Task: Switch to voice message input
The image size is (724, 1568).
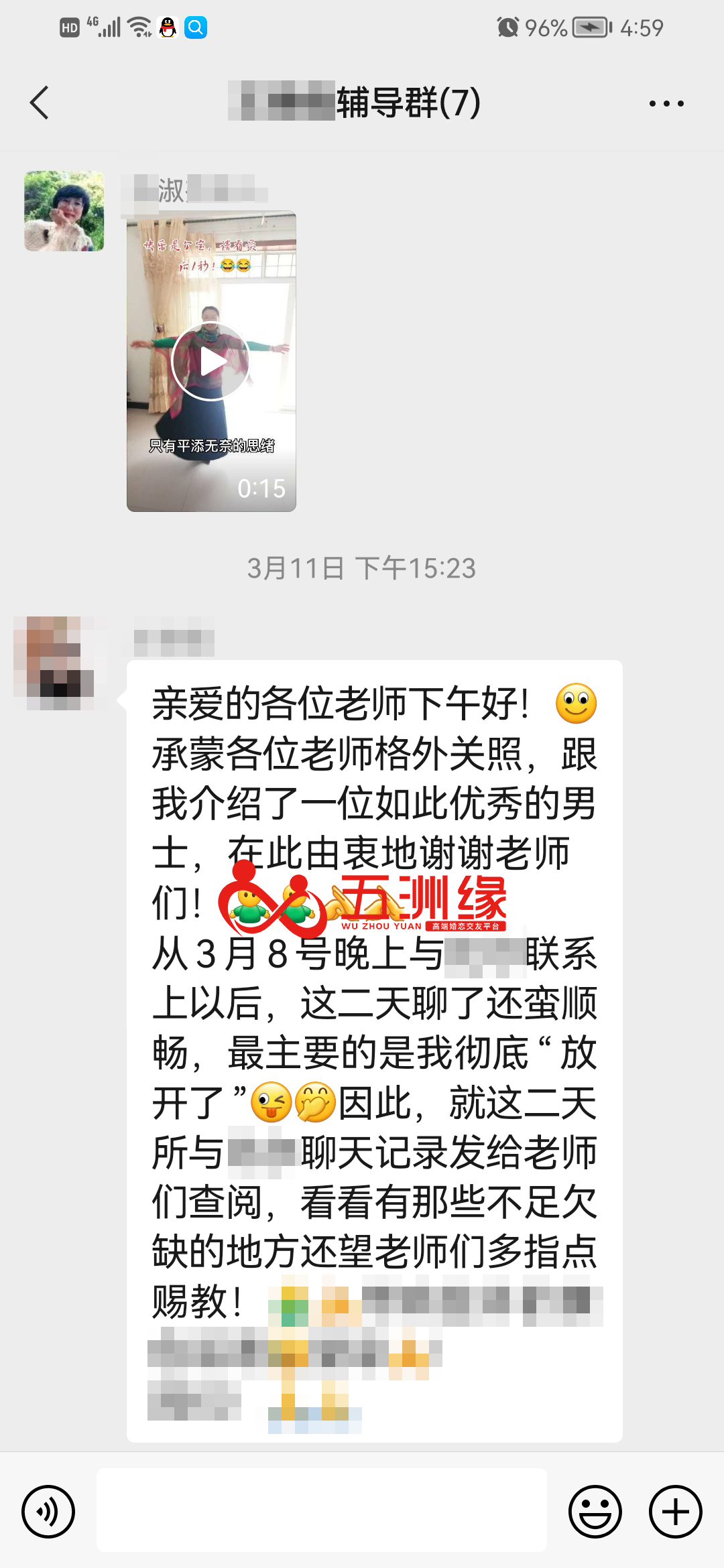Action: (48, 1512)
